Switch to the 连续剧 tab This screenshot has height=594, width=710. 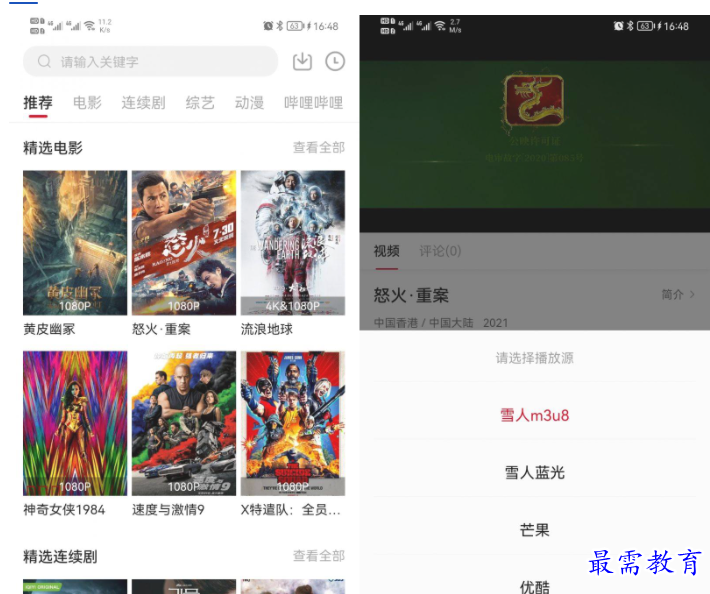point(143,103)
